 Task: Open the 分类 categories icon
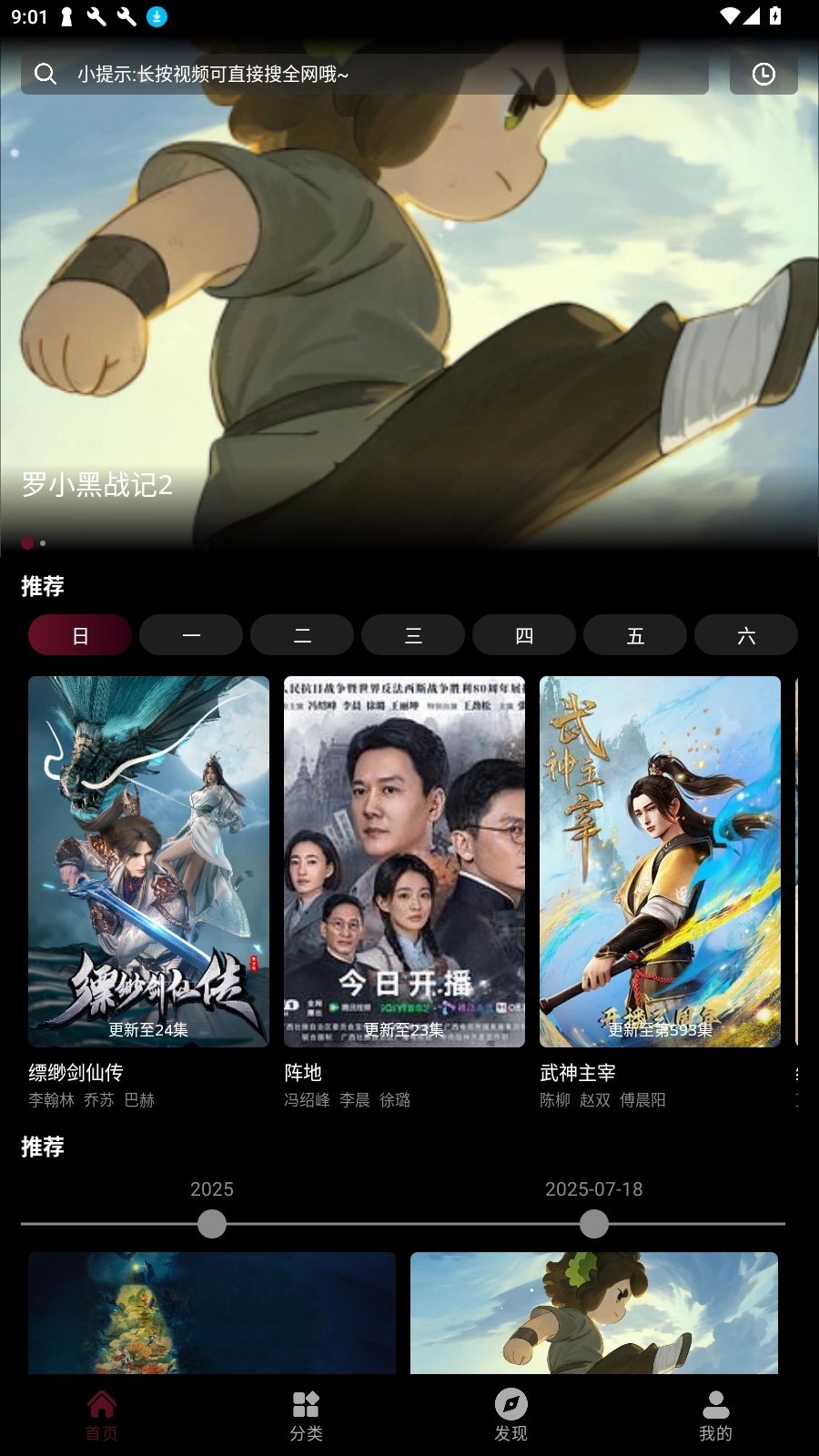pos(307,1406)
